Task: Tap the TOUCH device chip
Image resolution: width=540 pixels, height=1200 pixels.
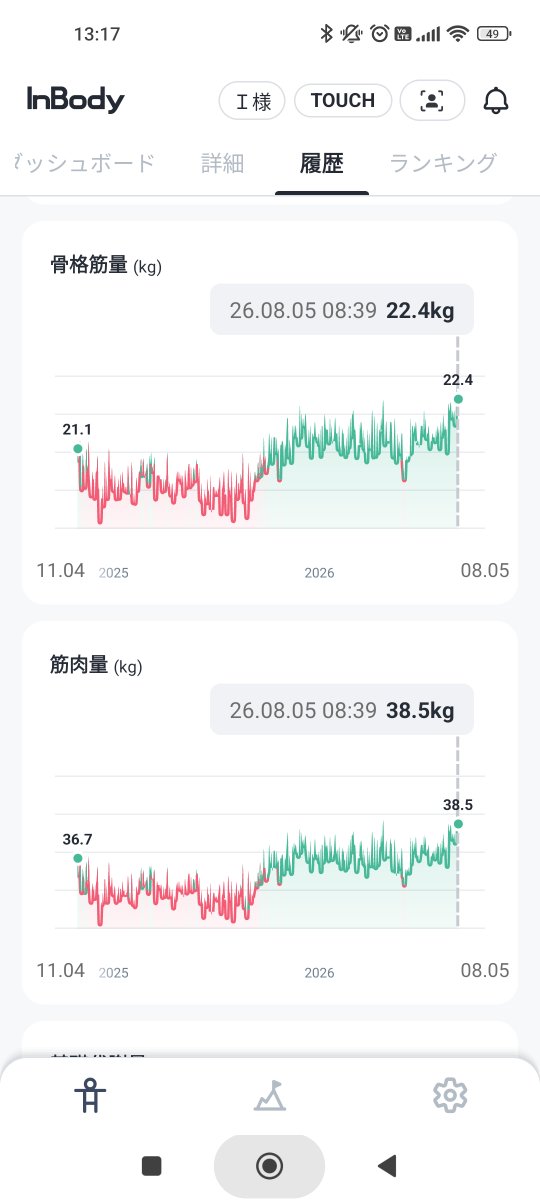Action: pos(343,100)
